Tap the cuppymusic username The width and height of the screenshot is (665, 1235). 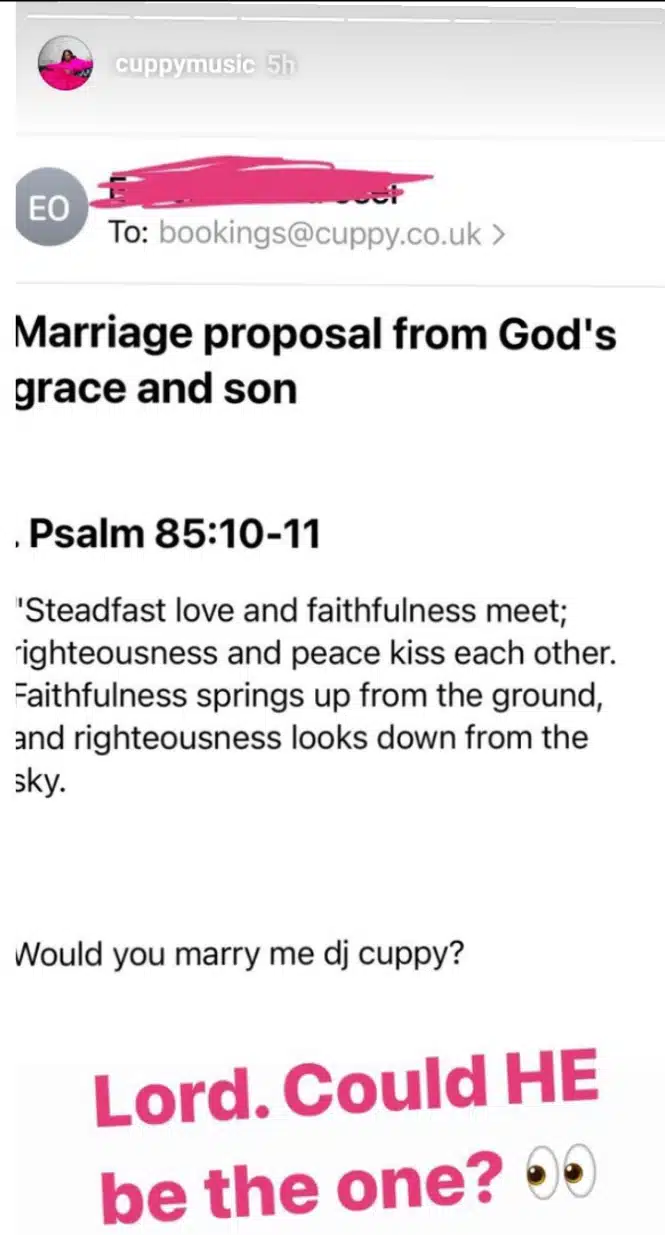tap(185, 65)
